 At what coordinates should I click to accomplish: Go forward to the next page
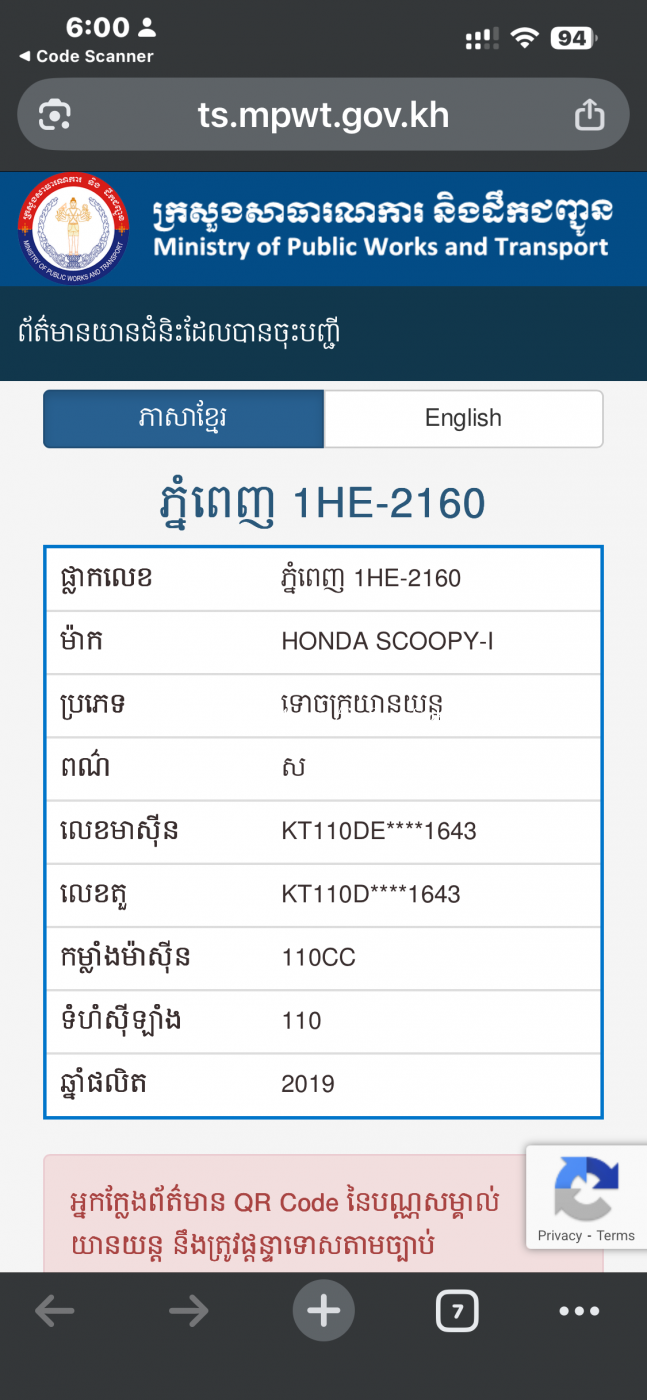[x=188, y=1311]
